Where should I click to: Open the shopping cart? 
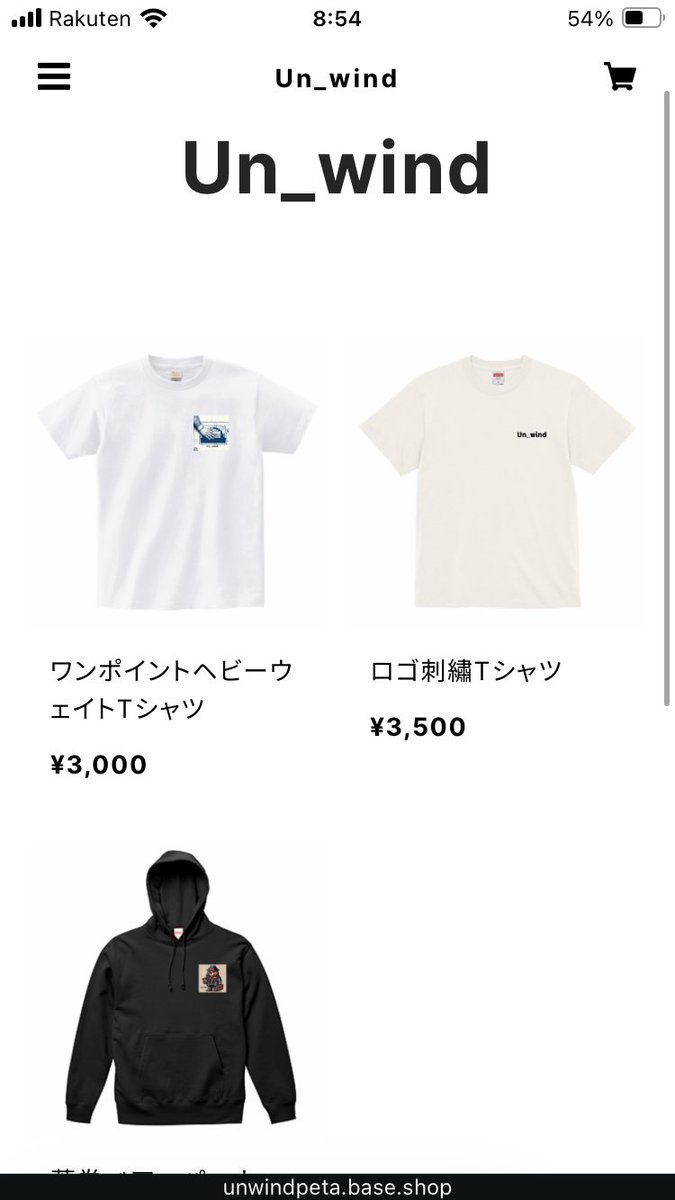click(620, 77)
